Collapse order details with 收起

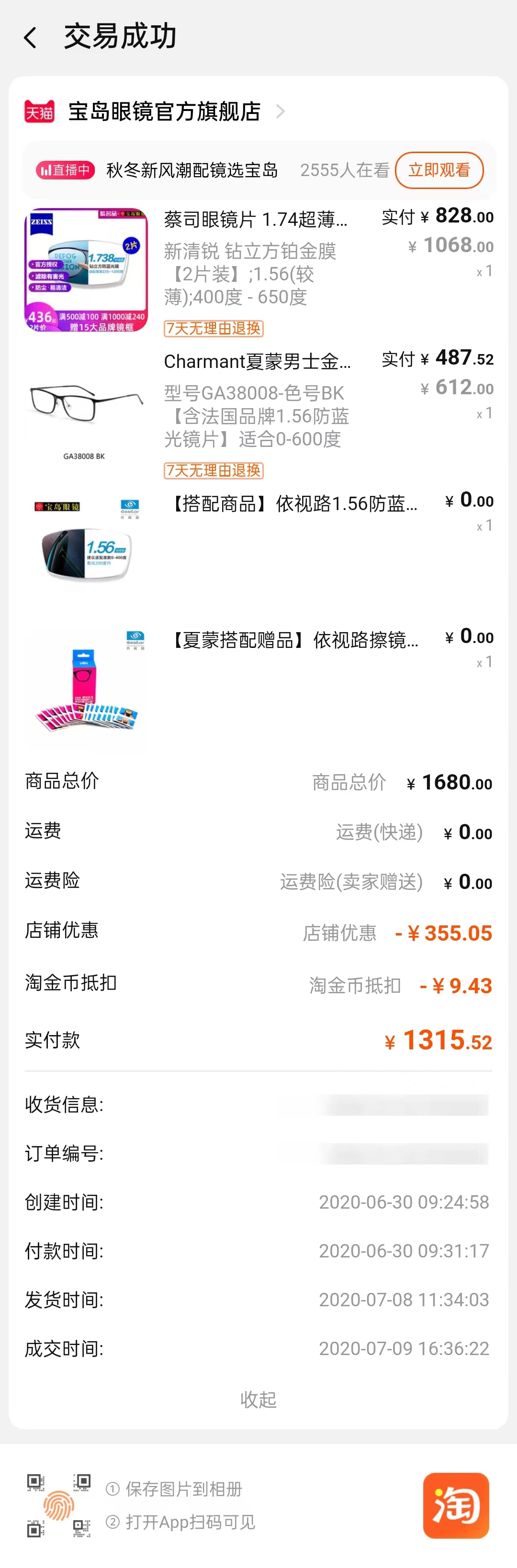click(x=258, y=1400)
